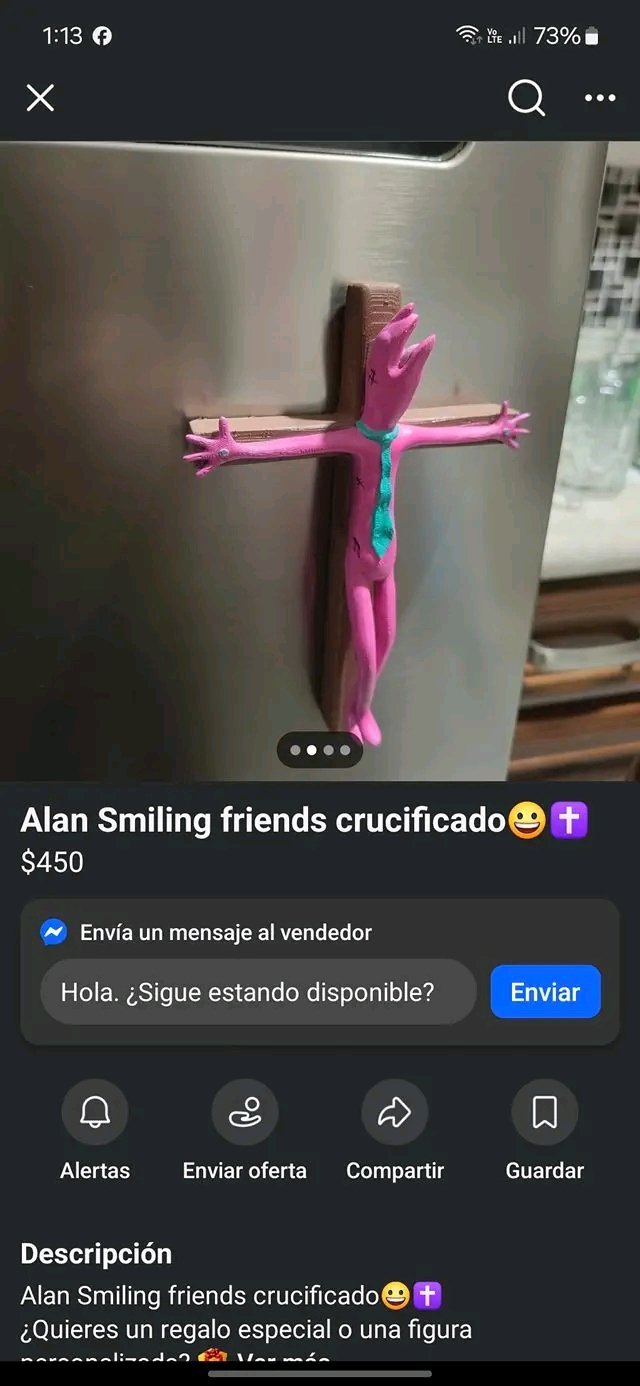Open the product photo in full view
Image resolution: width=640 pixels, height=1386 pixels.
320,460
